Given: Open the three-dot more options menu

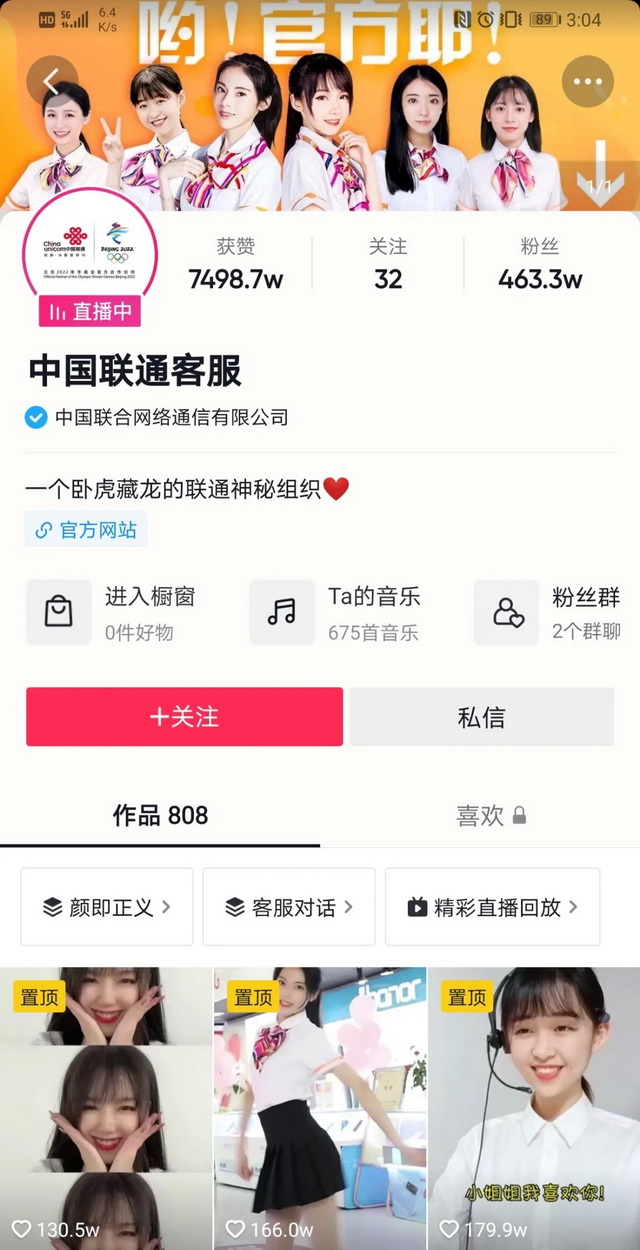Looking at the screenshot, I should click(588, 82).
